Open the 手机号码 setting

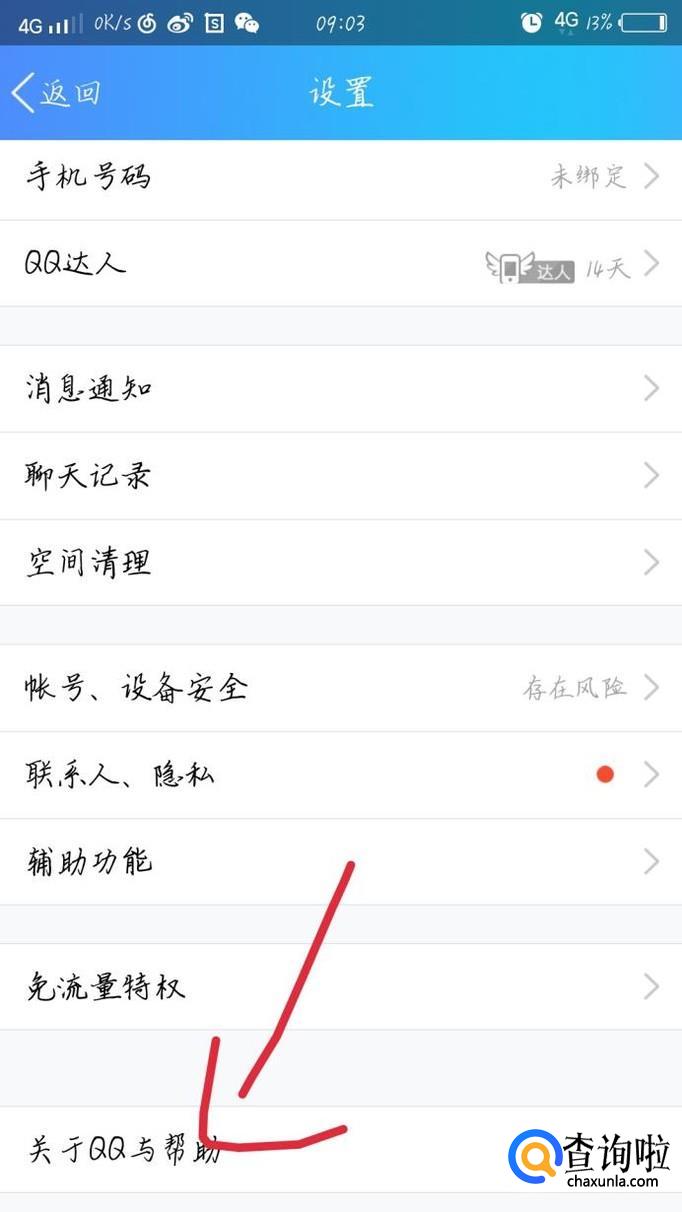click(340, 178)
